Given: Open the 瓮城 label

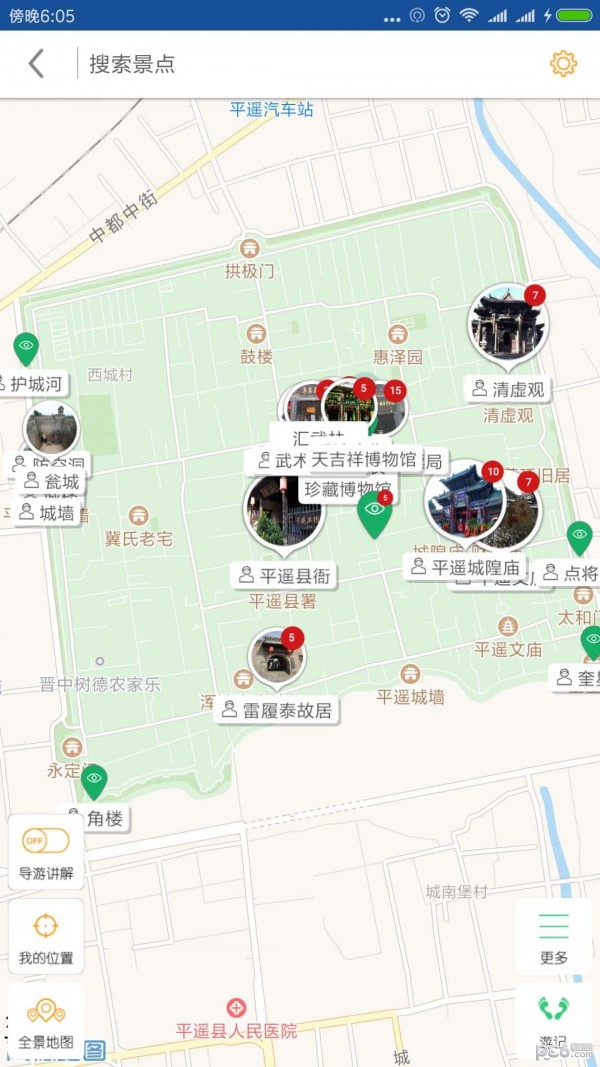Looking at the screenshot, I should pyautogui.click(x=52, y=482).
